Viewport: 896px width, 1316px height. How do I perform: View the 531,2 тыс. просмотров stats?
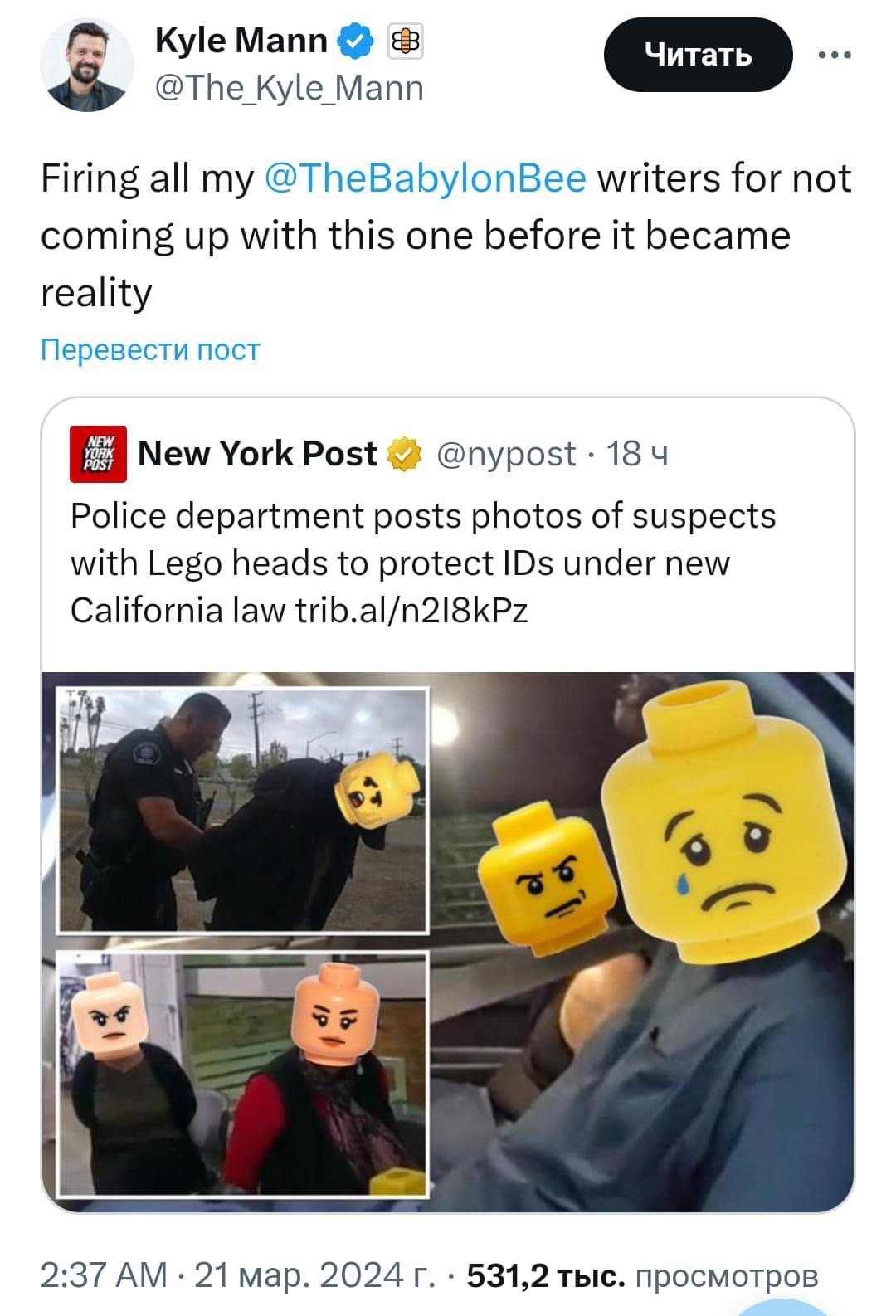642,1275
